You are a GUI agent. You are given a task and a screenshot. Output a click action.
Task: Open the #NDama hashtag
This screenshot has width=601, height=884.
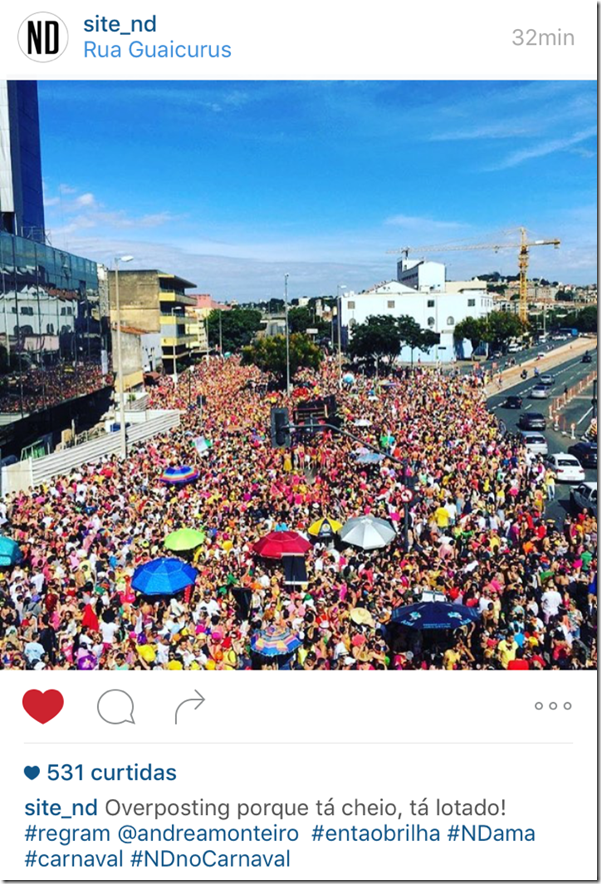(x=491, y=833)
